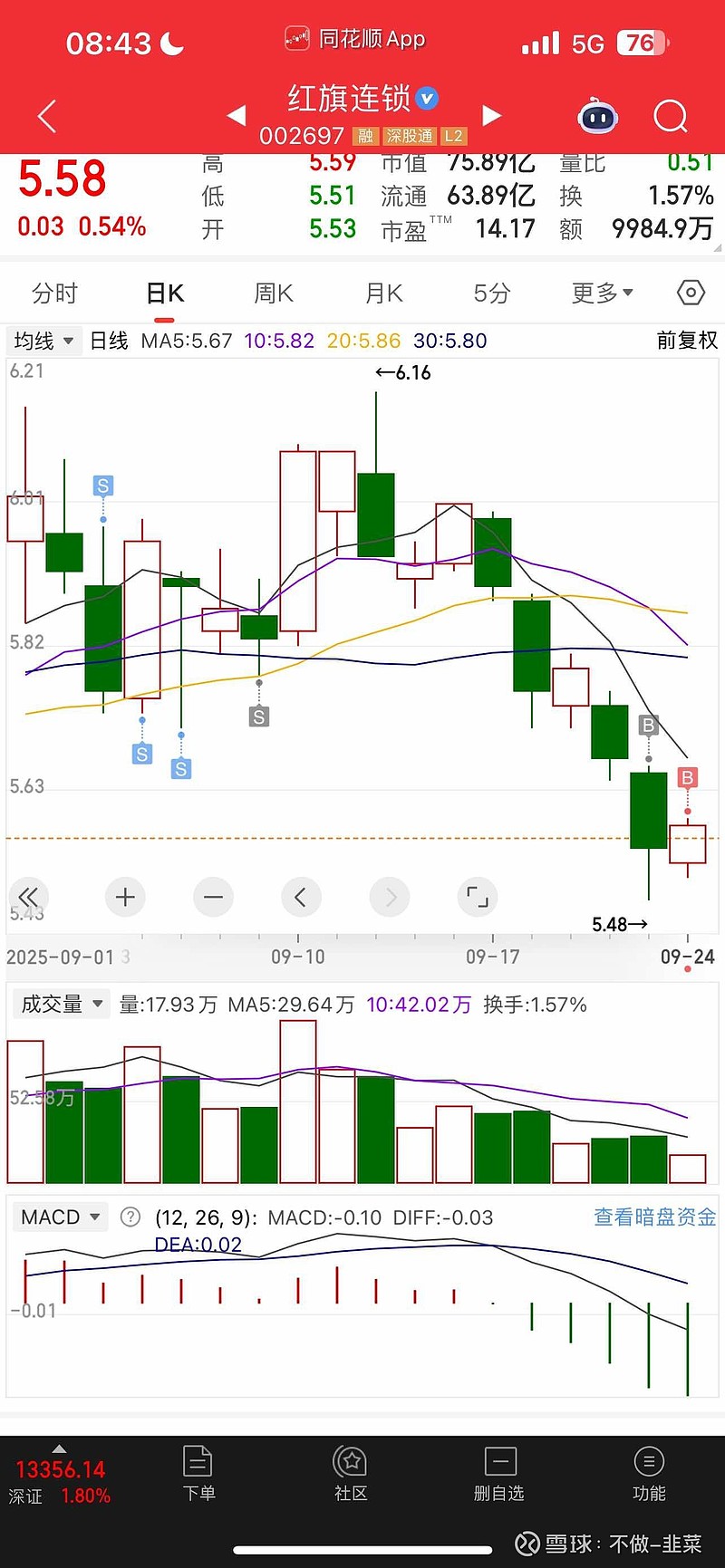Viewport: 725px width, 1568px height.
Task: Switch to the previous stock with the left triangle
Action: pos(237,115)
